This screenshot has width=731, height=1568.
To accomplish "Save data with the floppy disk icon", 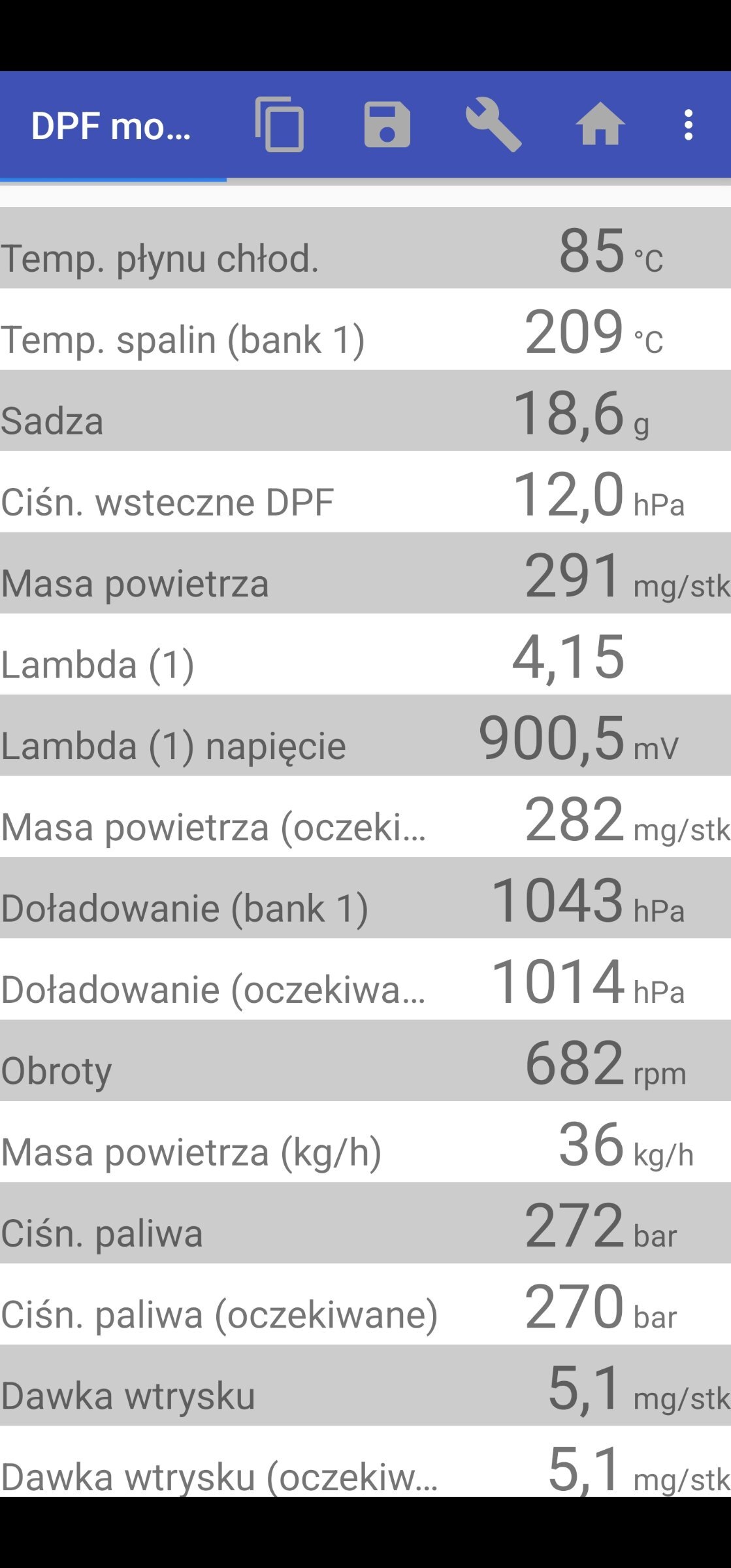I will pyautogui.click(x=387, y=125).
